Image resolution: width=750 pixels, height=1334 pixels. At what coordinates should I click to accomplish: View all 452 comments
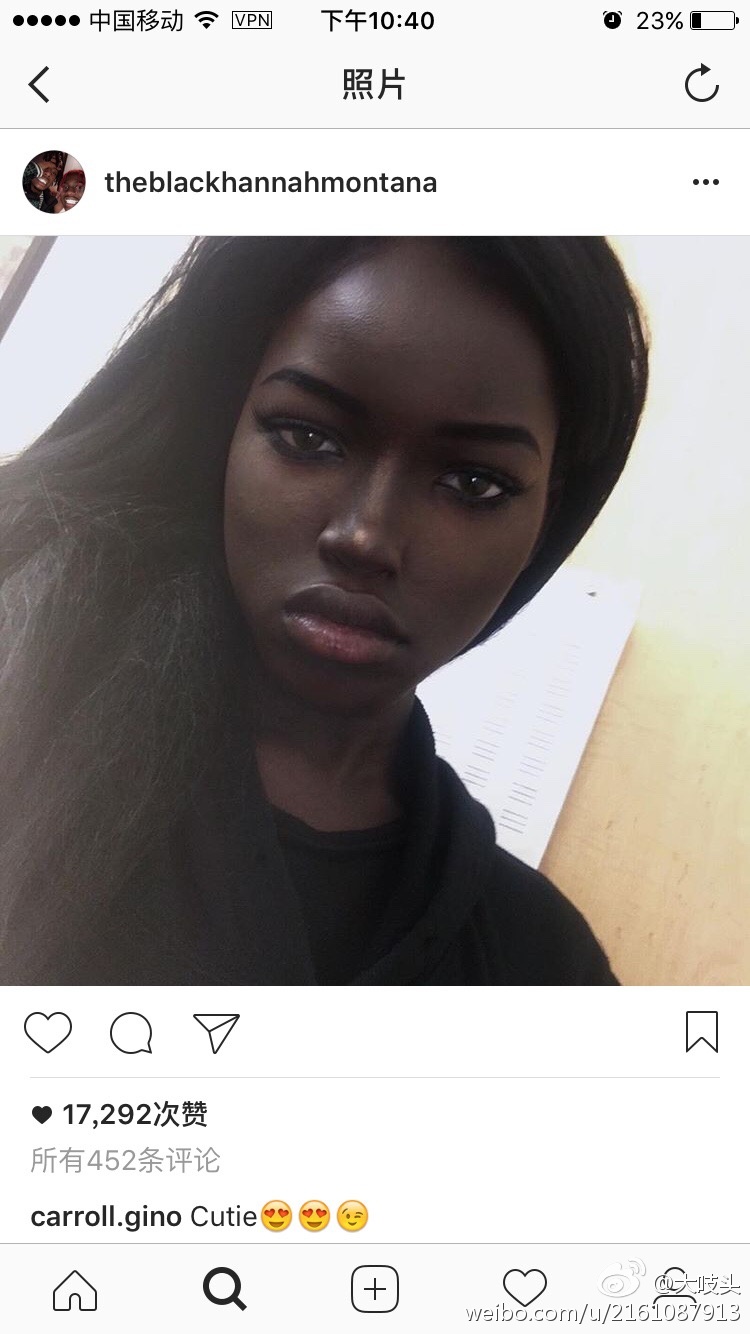pos(125,1160)
